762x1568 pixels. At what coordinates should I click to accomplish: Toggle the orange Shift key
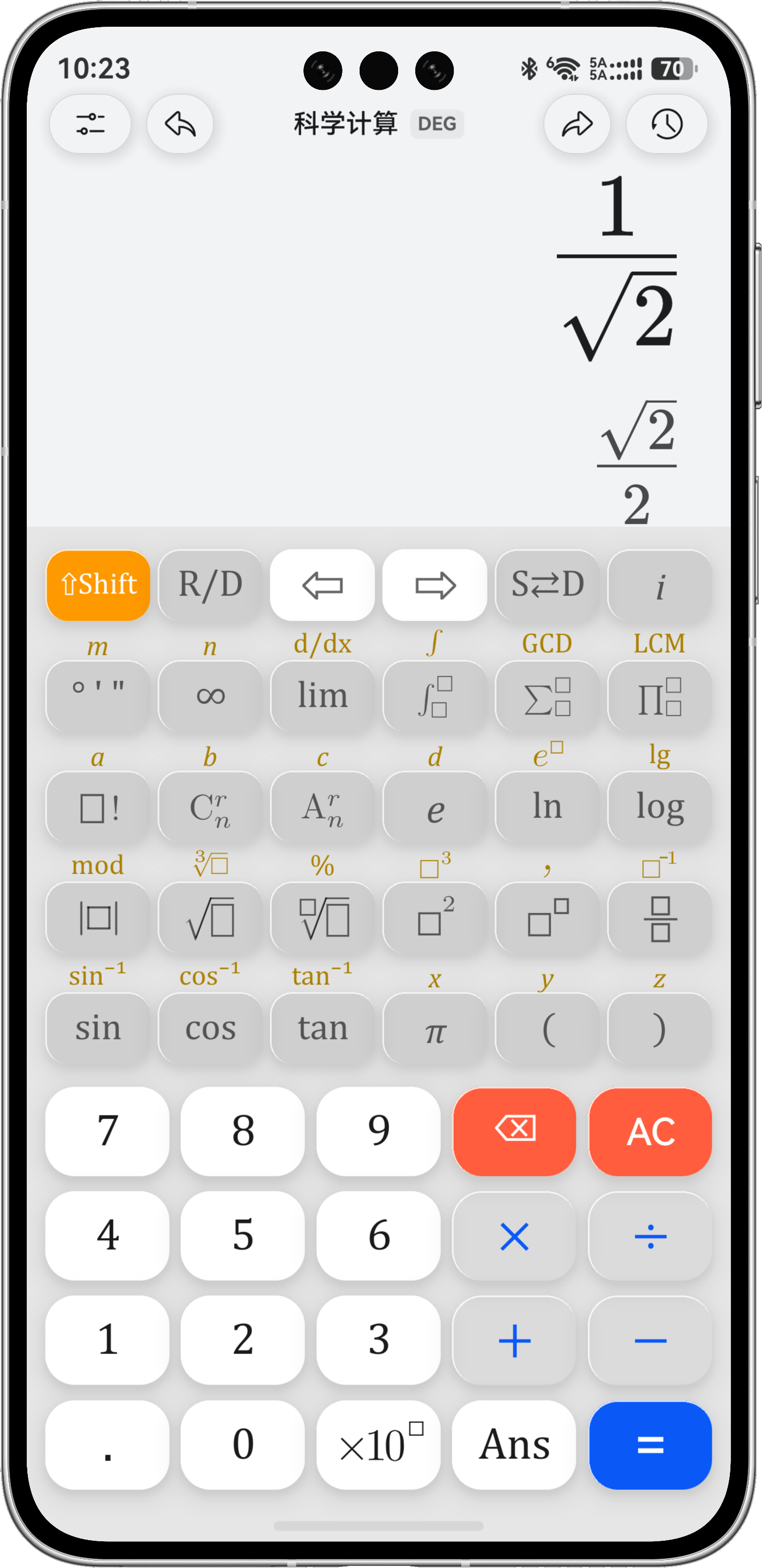click(98, 585)
